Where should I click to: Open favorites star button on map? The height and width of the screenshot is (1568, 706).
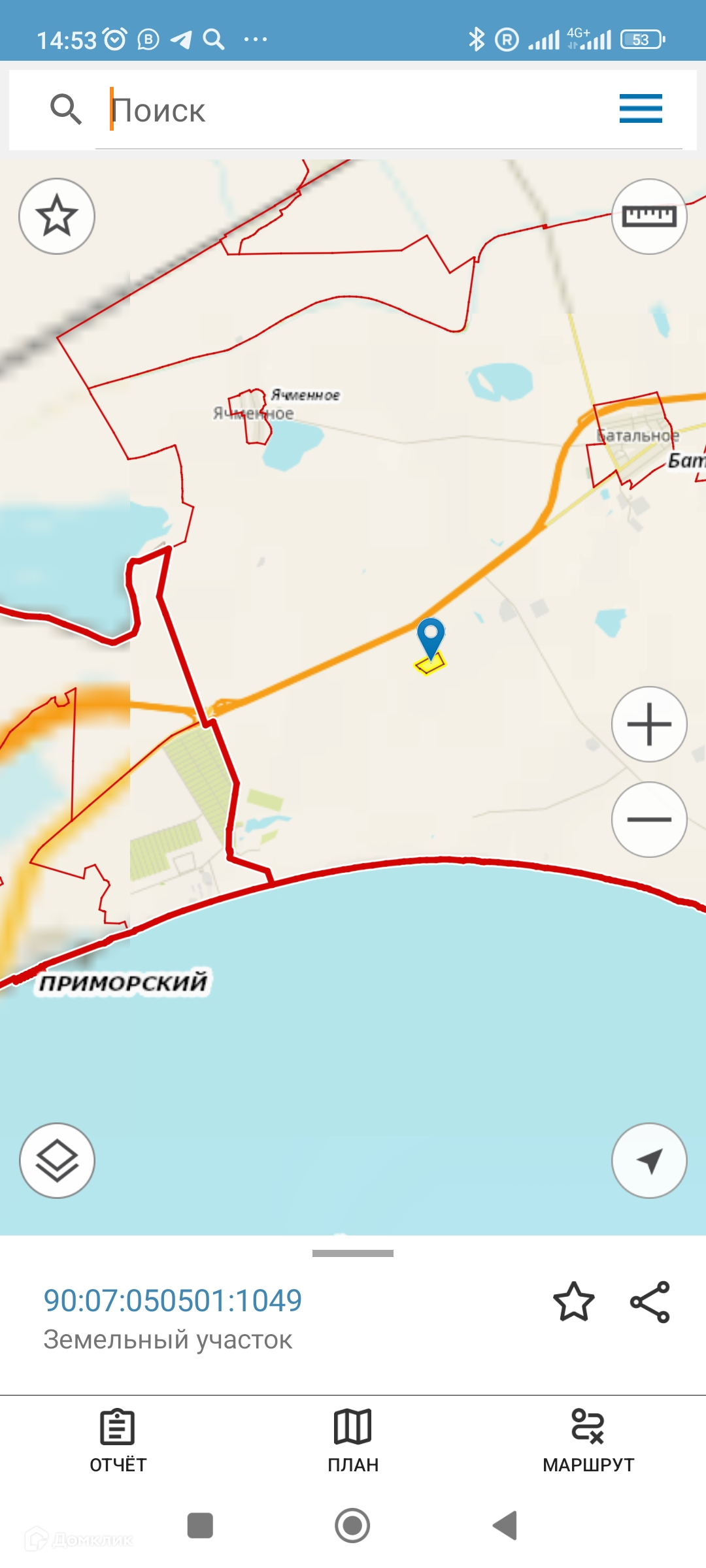[x=57, y=216]
